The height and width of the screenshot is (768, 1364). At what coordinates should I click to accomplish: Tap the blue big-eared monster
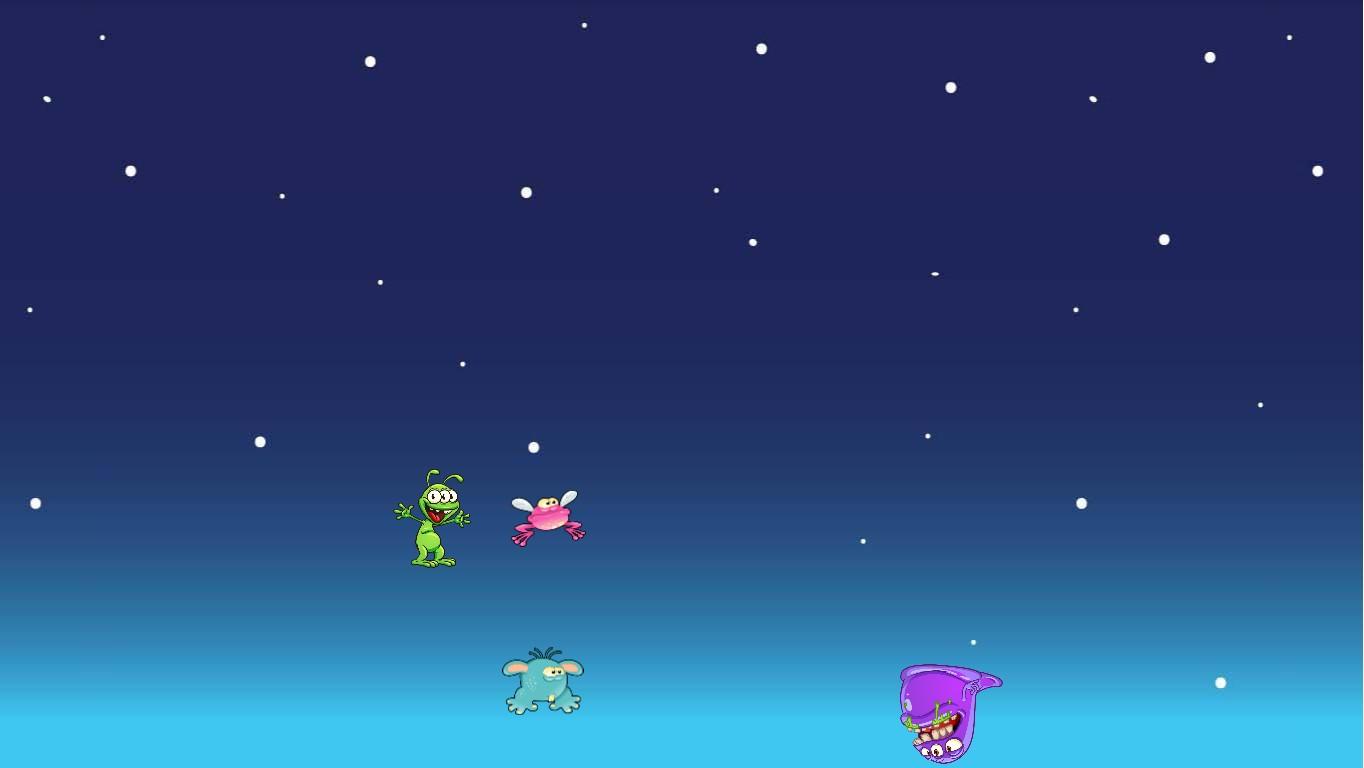[542, 681]
